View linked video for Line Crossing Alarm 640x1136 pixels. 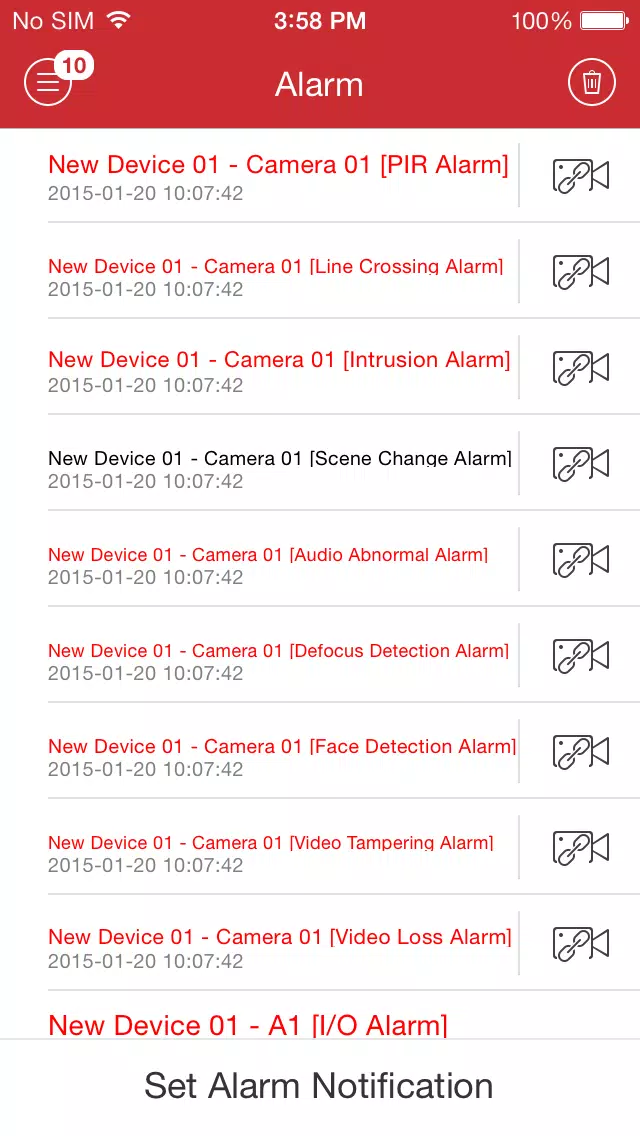pos(581,272)
